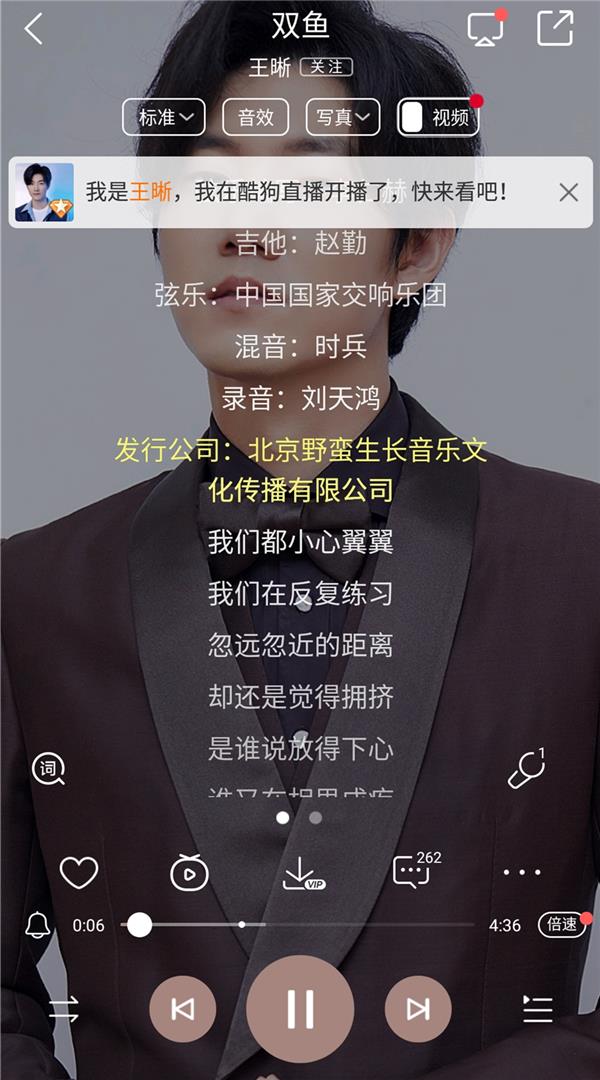Switch to 视频 video mode

coord(438,117)
